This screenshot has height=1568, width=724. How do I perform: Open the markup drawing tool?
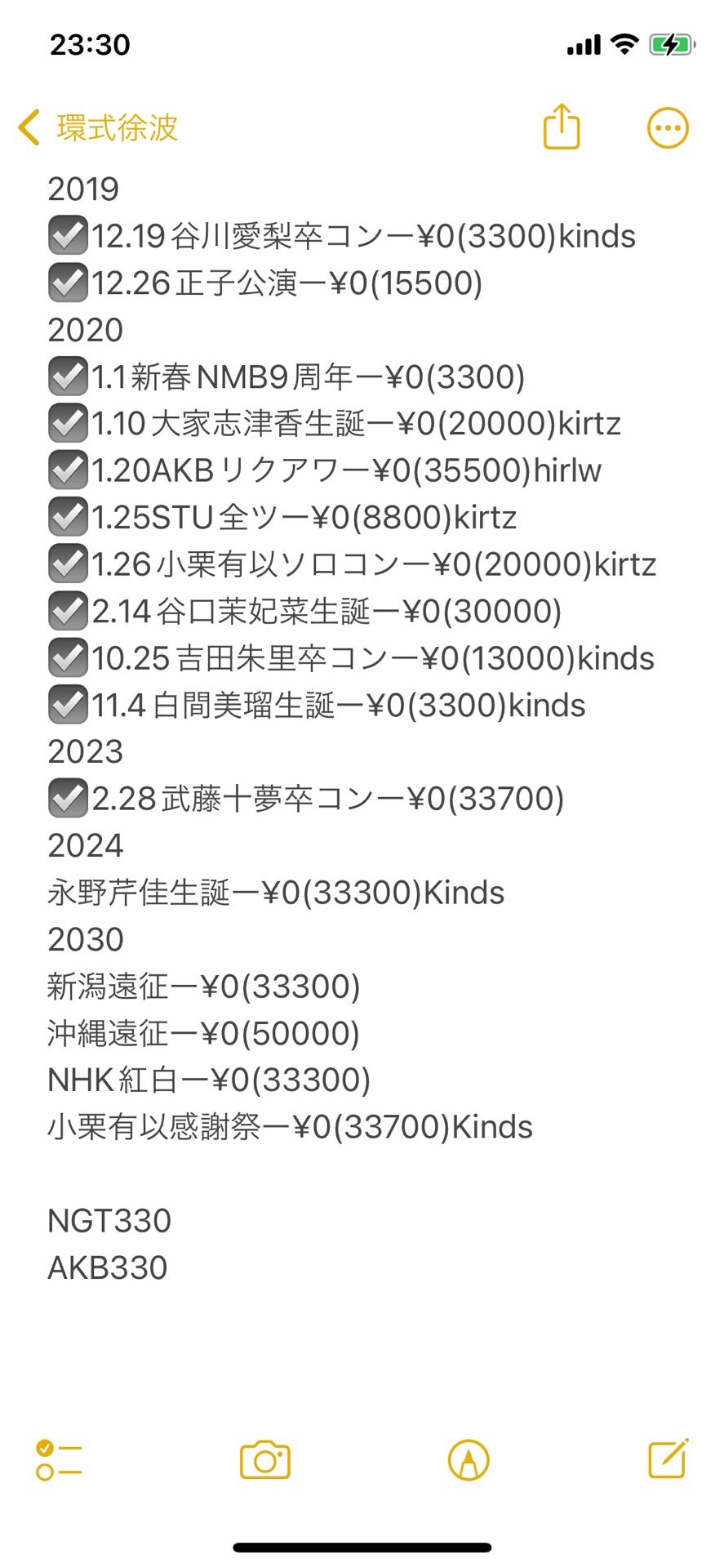(469, 1460)
